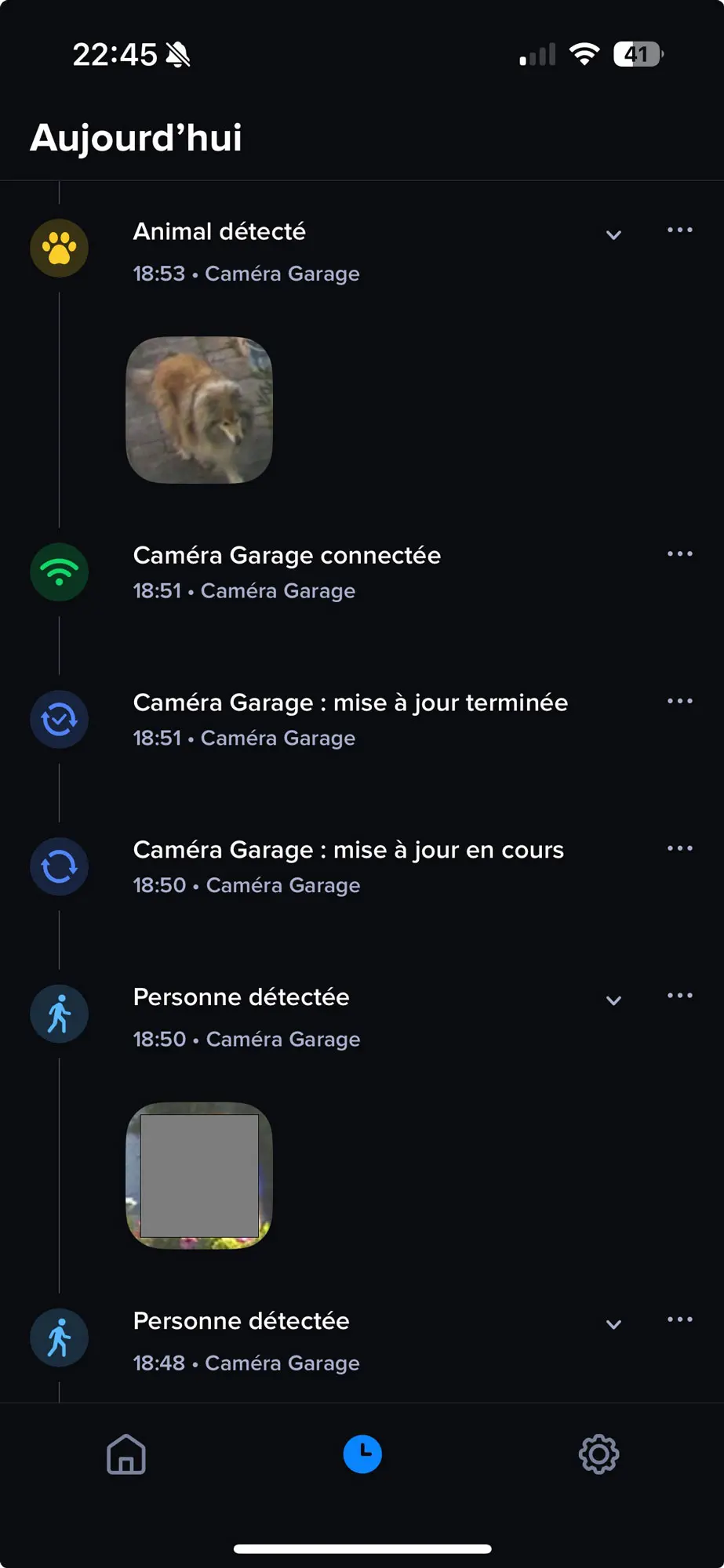Toggle the Personne détectée 18:48 chevron
724x1568 pixels.
tap(613, 1325)
